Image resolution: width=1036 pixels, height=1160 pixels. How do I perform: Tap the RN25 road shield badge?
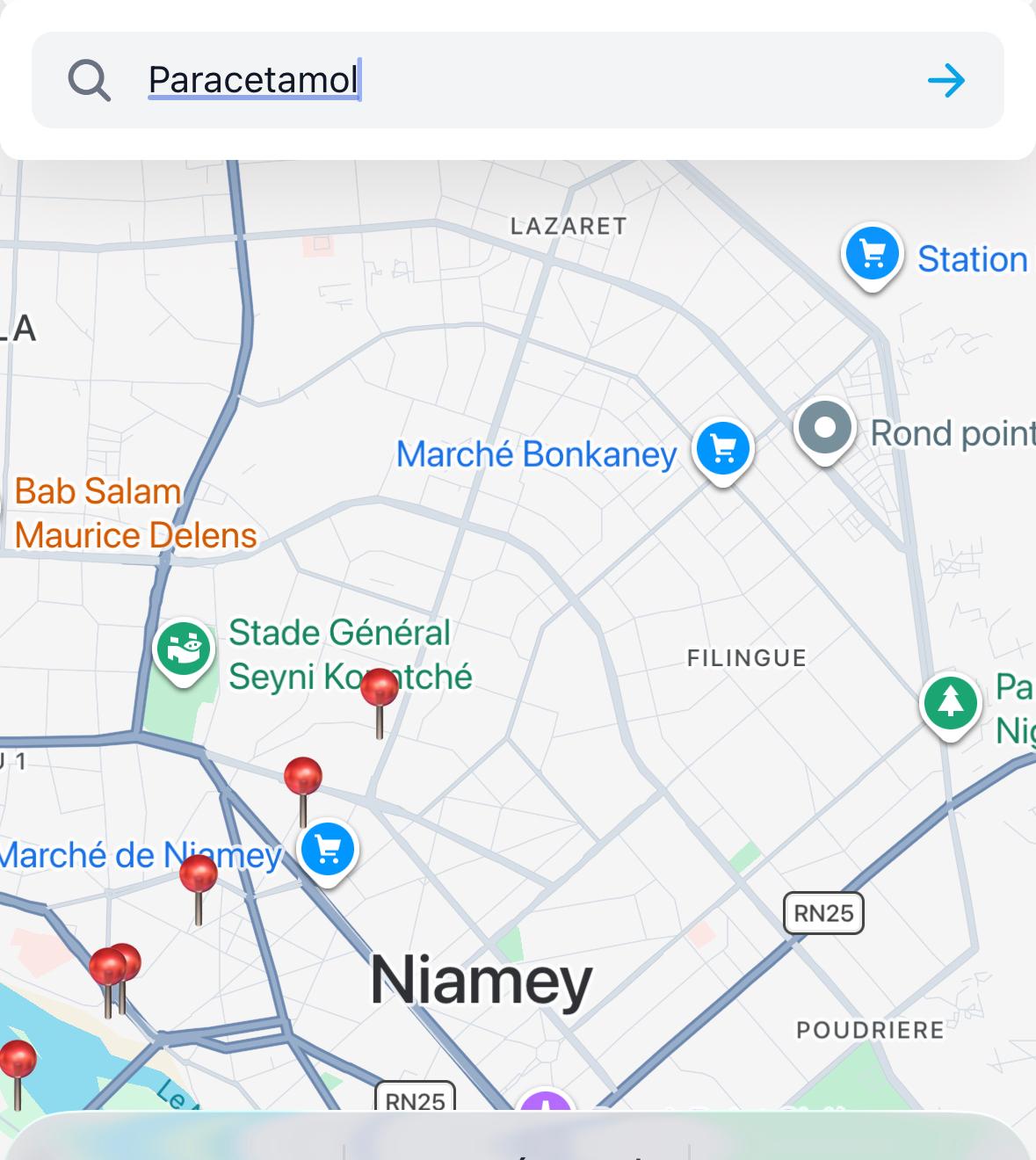(x=822, y=911)
